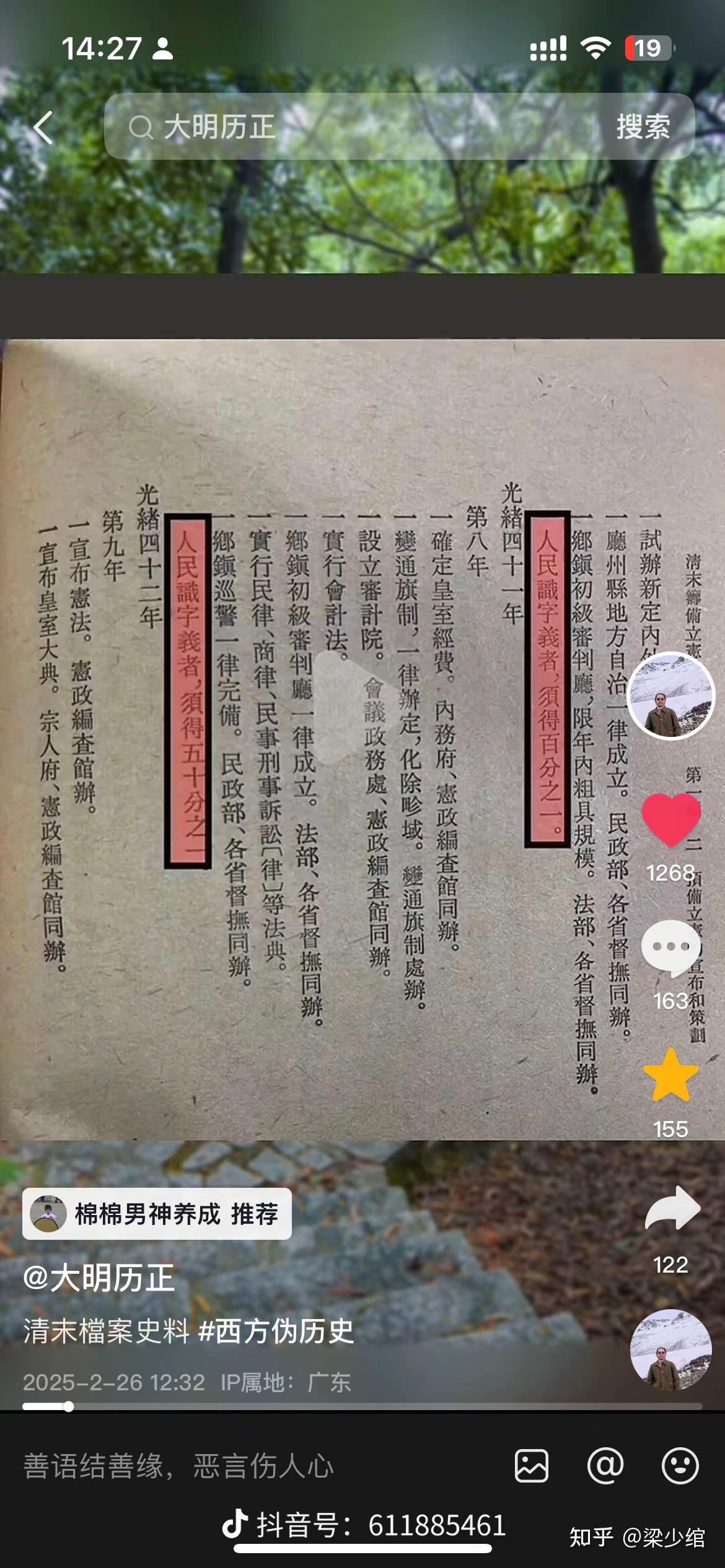The height and width of the screenshot is (1568, 725).
Task: Tap the 搜索 button
Action: [643, 128]
